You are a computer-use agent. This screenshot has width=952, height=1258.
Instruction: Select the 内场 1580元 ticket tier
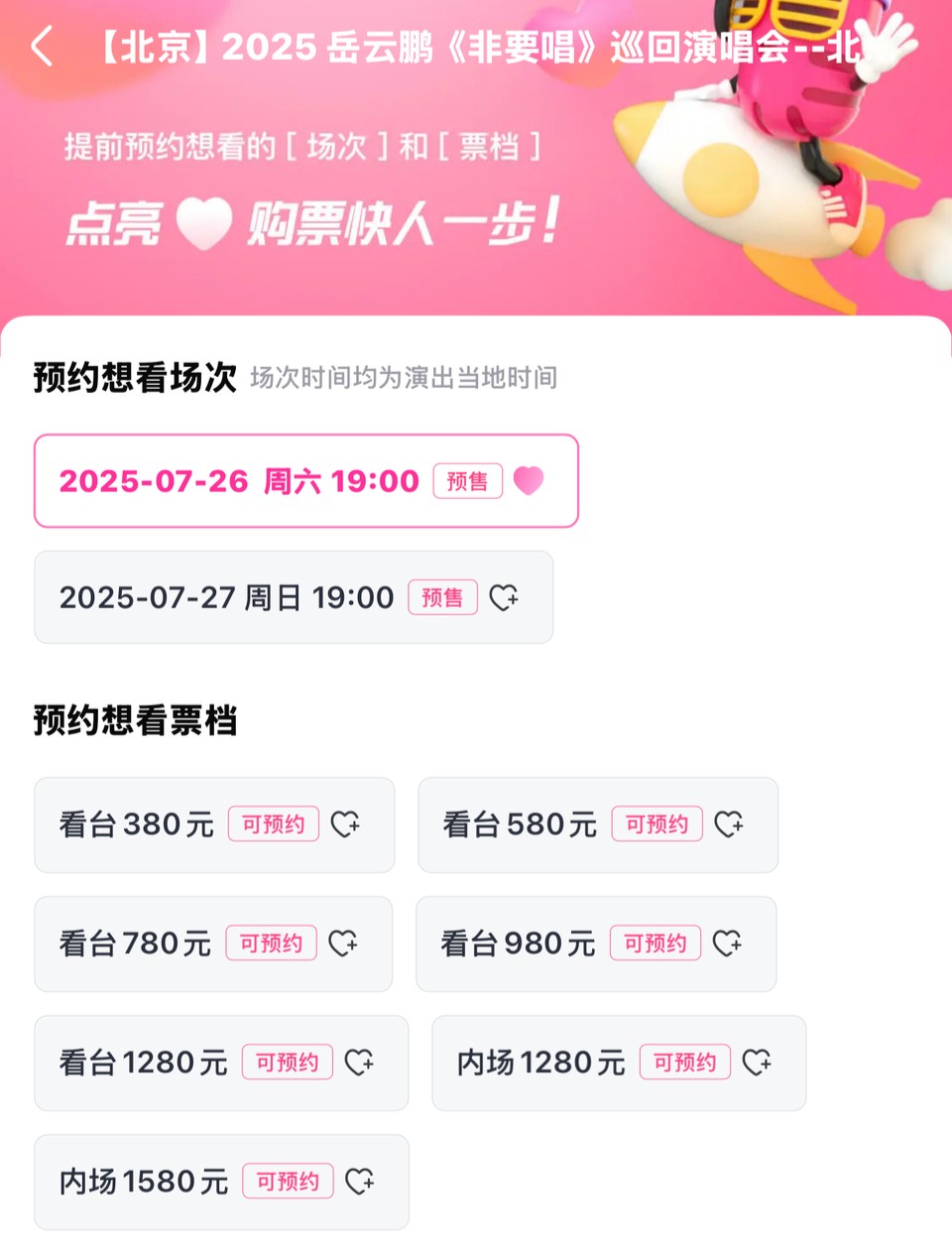tap(221, 1183)
